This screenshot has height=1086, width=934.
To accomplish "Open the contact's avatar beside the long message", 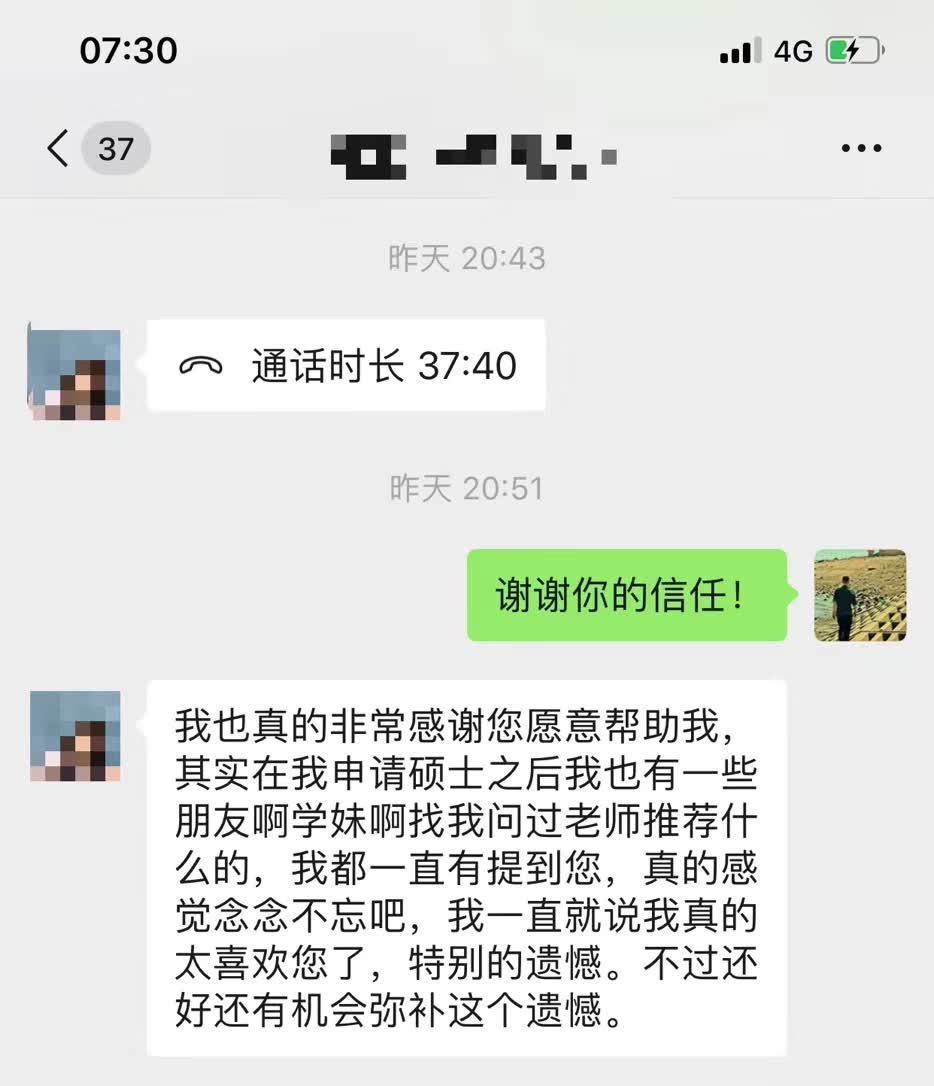I will 75,735.
